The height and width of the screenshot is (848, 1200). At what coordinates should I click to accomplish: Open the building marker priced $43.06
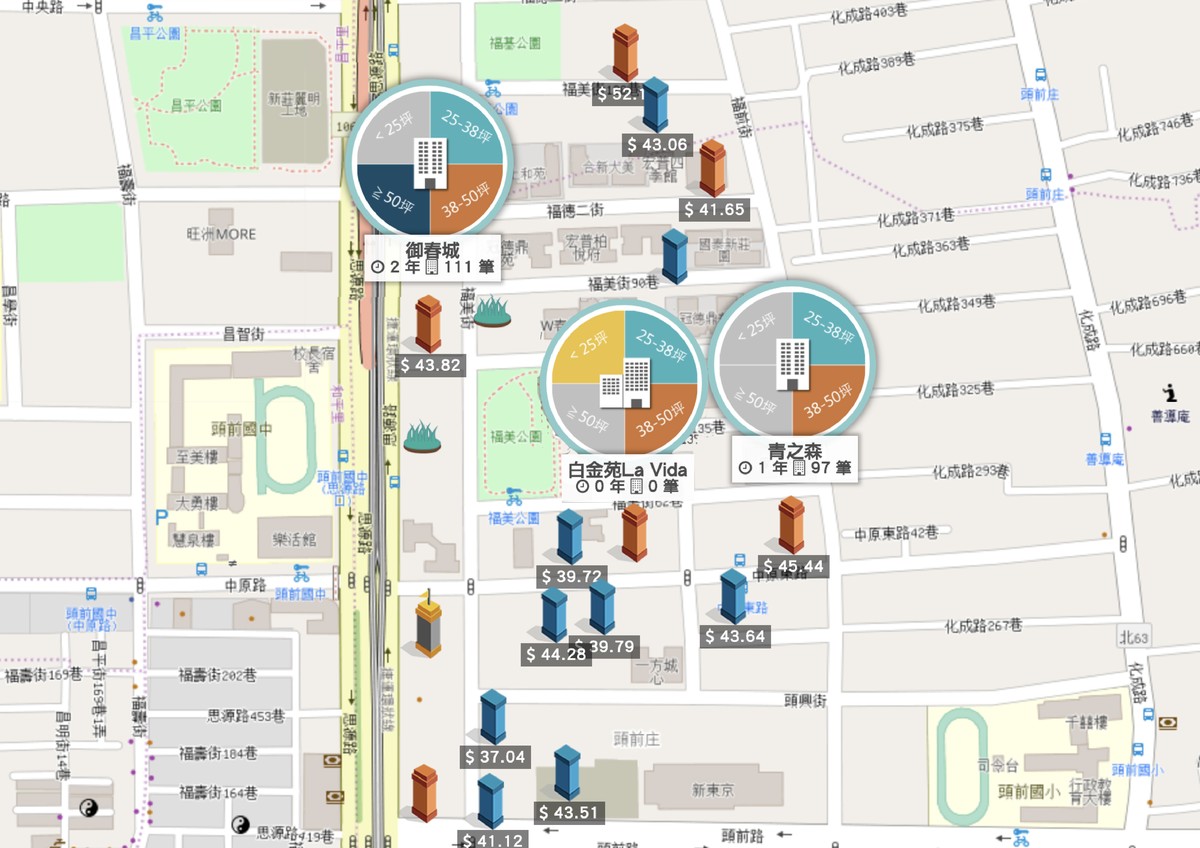pyautogui.click(x=655, y=105)
